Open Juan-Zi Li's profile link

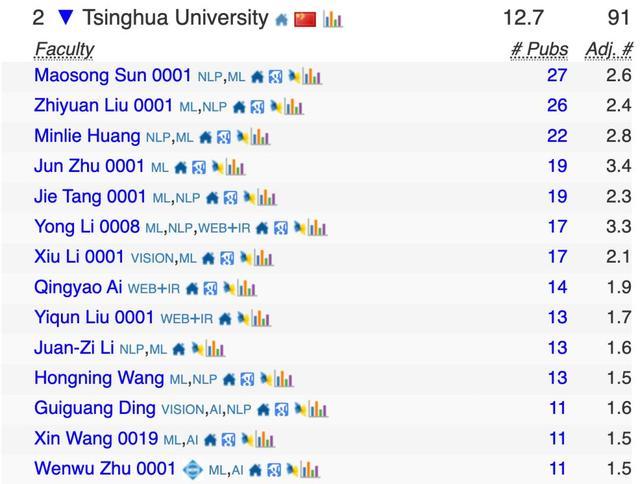[75, 350]
